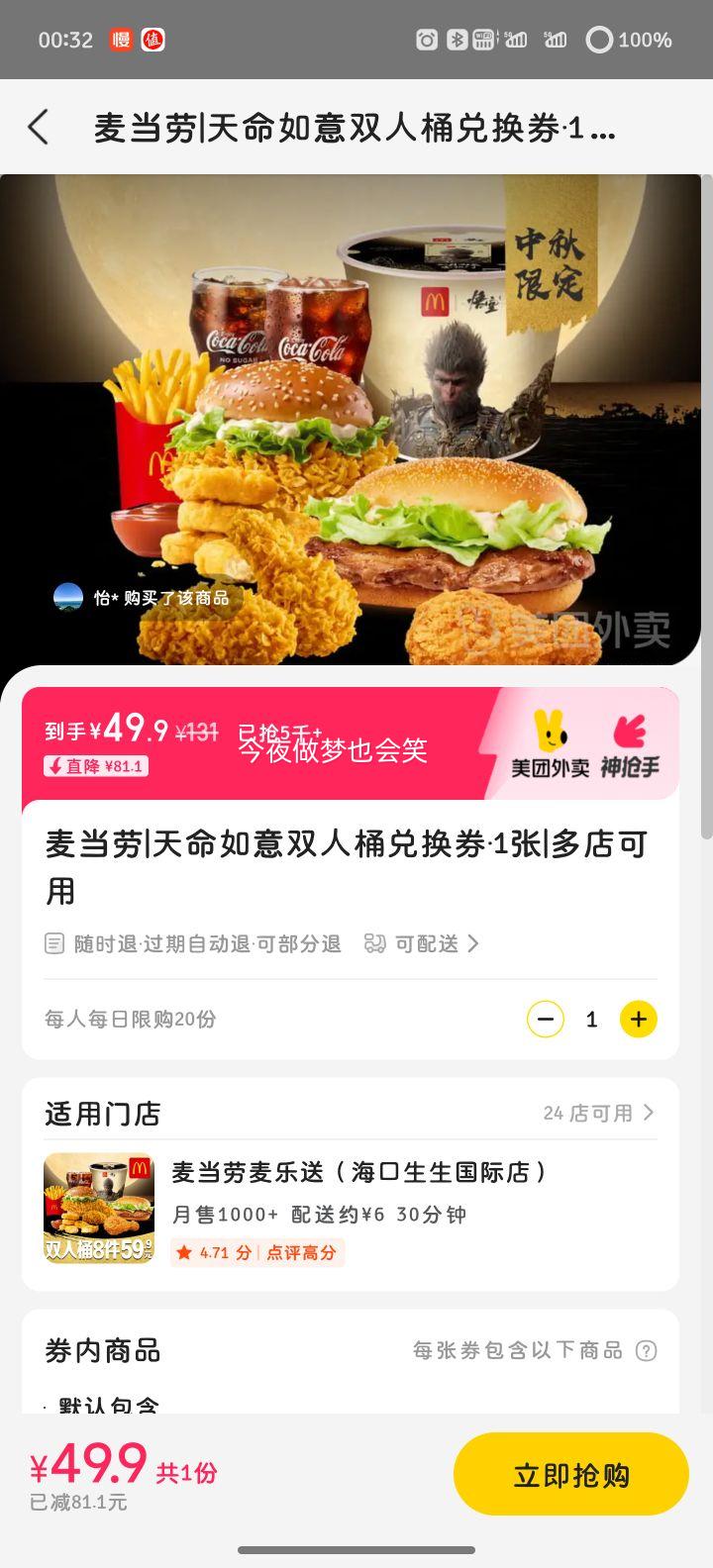Open the help icon beside 每张券包含以下商品
713x1568 pixels.
pyautogui.click(x=647, y=1351)
